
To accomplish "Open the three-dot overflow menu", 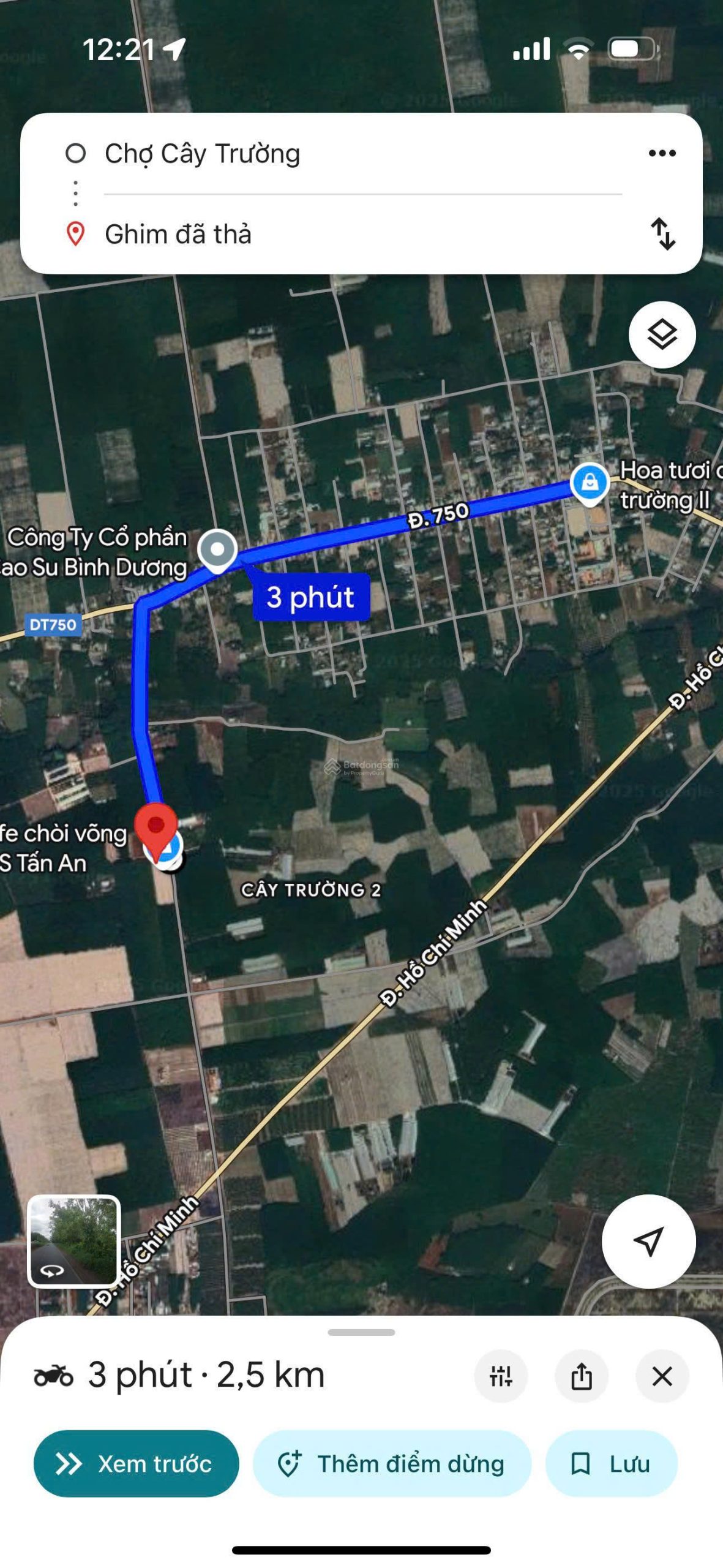I will tap(662, 153).
